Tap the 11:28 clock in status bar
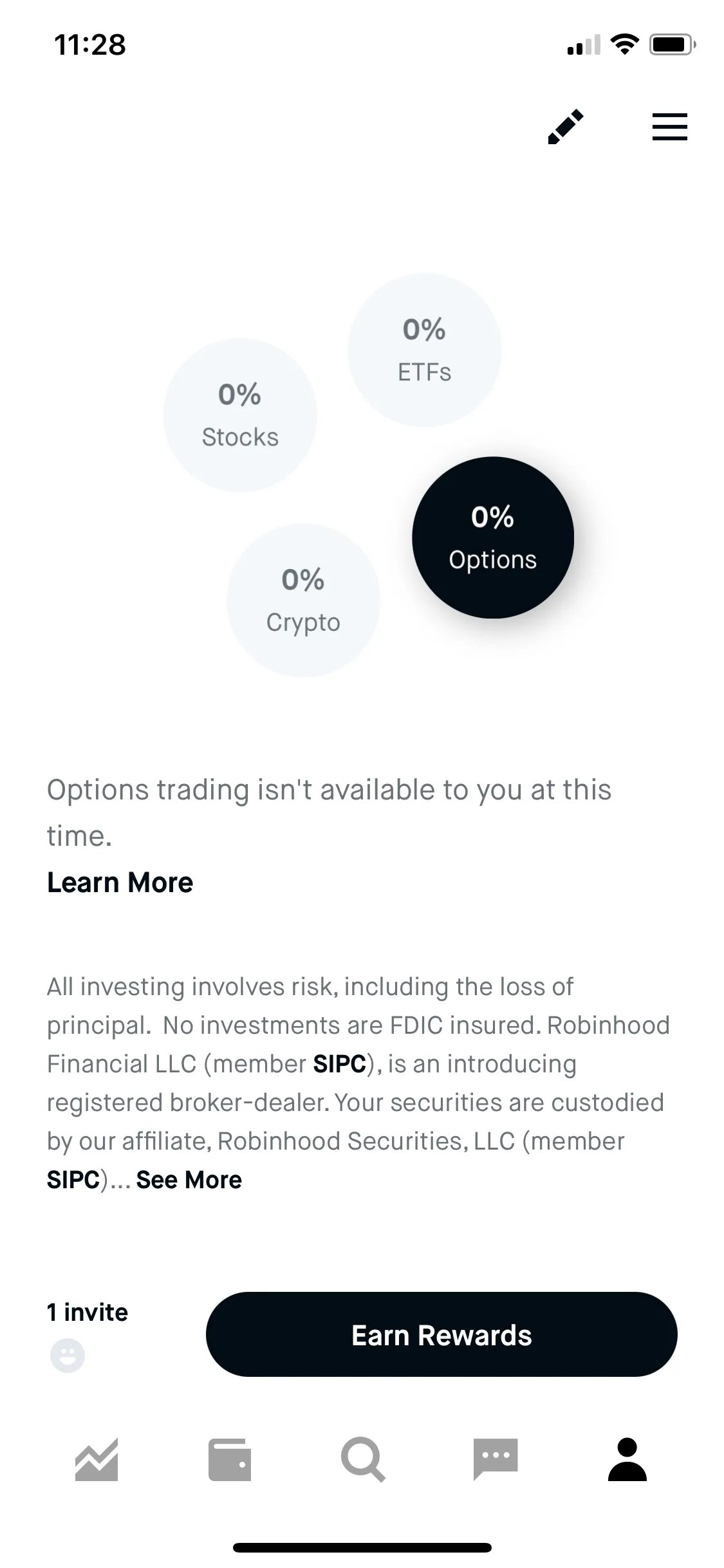 (x=88, y=44)
